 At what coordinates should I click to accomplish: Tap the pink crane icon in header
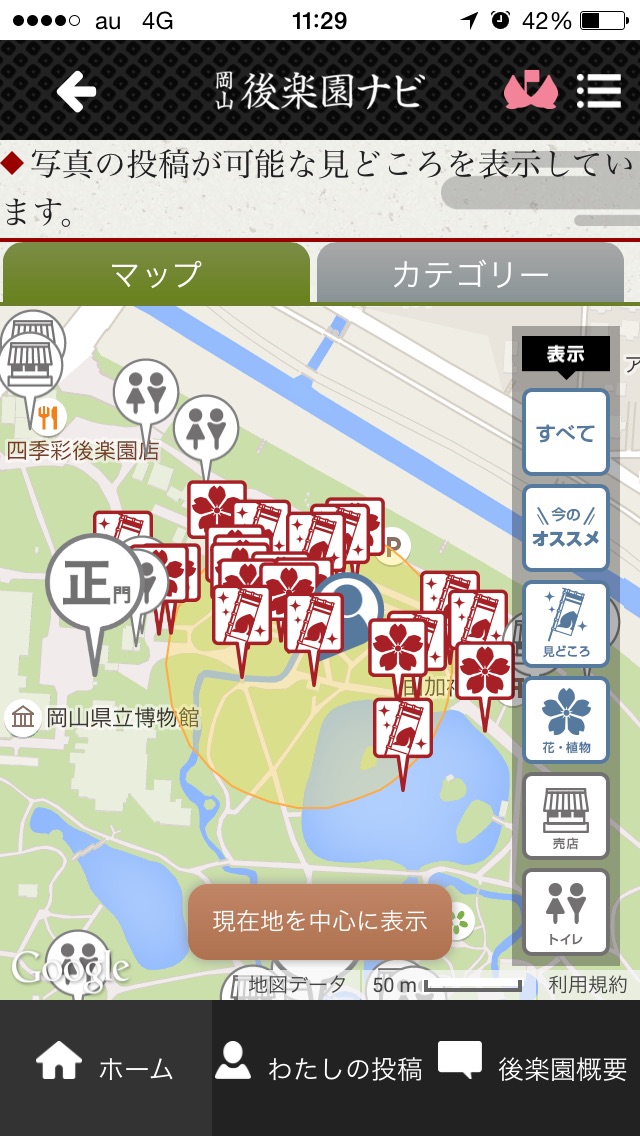[x=530, y=91]
